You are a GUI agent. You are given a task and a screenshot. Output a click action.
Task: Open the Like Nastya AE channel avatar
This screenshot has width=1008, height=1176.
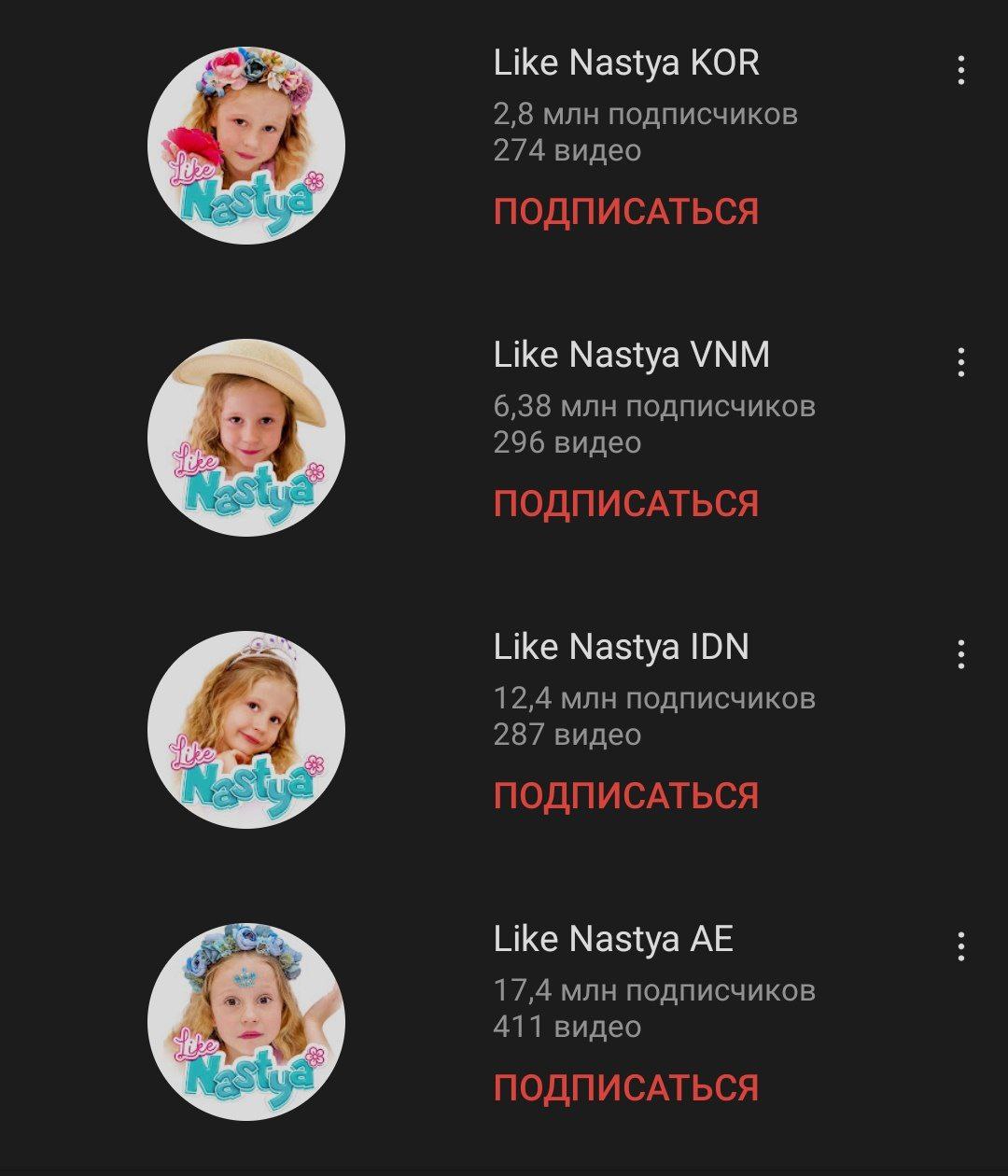point(246,1022)
